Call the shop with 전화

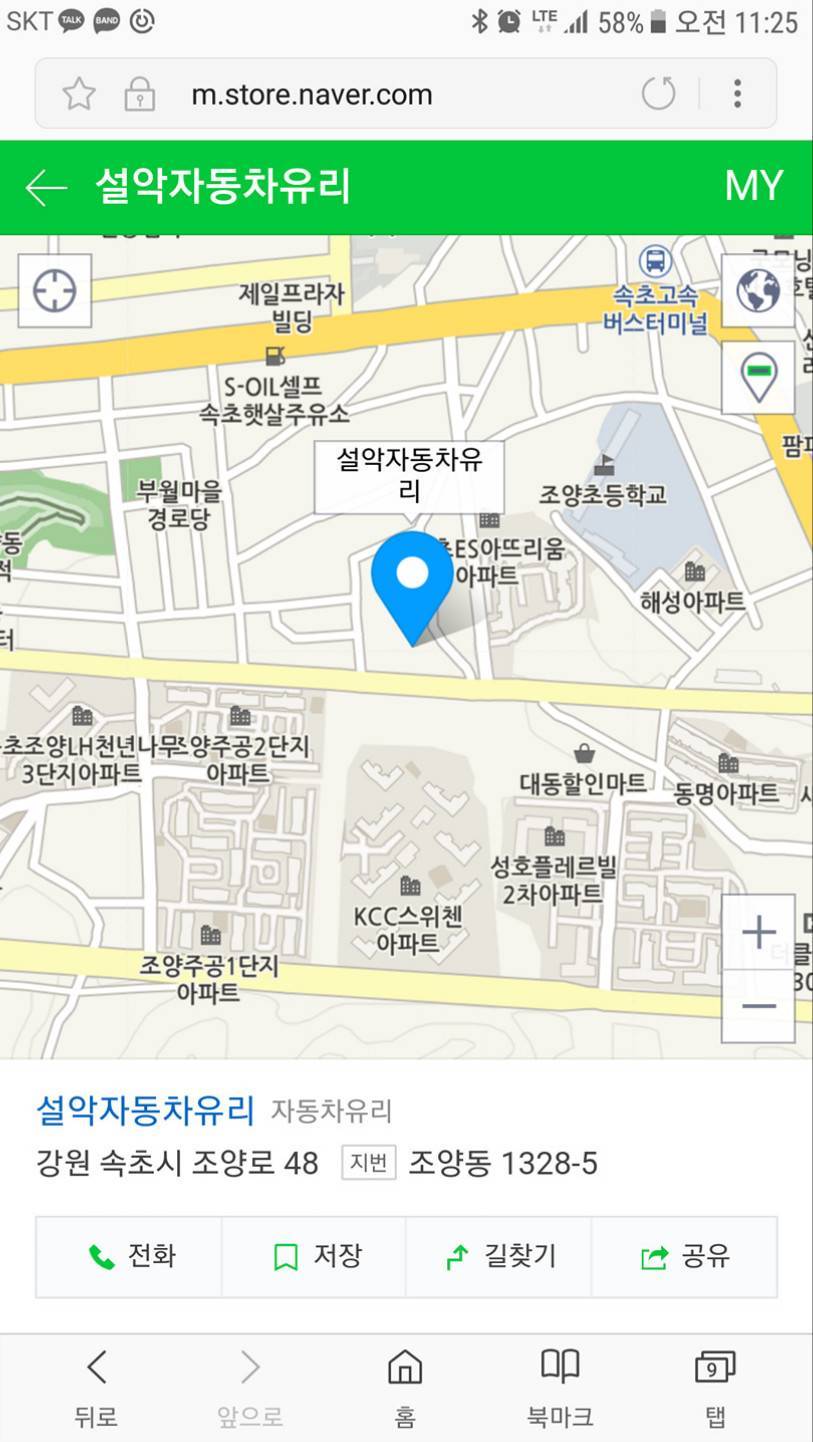(130, 1256)
